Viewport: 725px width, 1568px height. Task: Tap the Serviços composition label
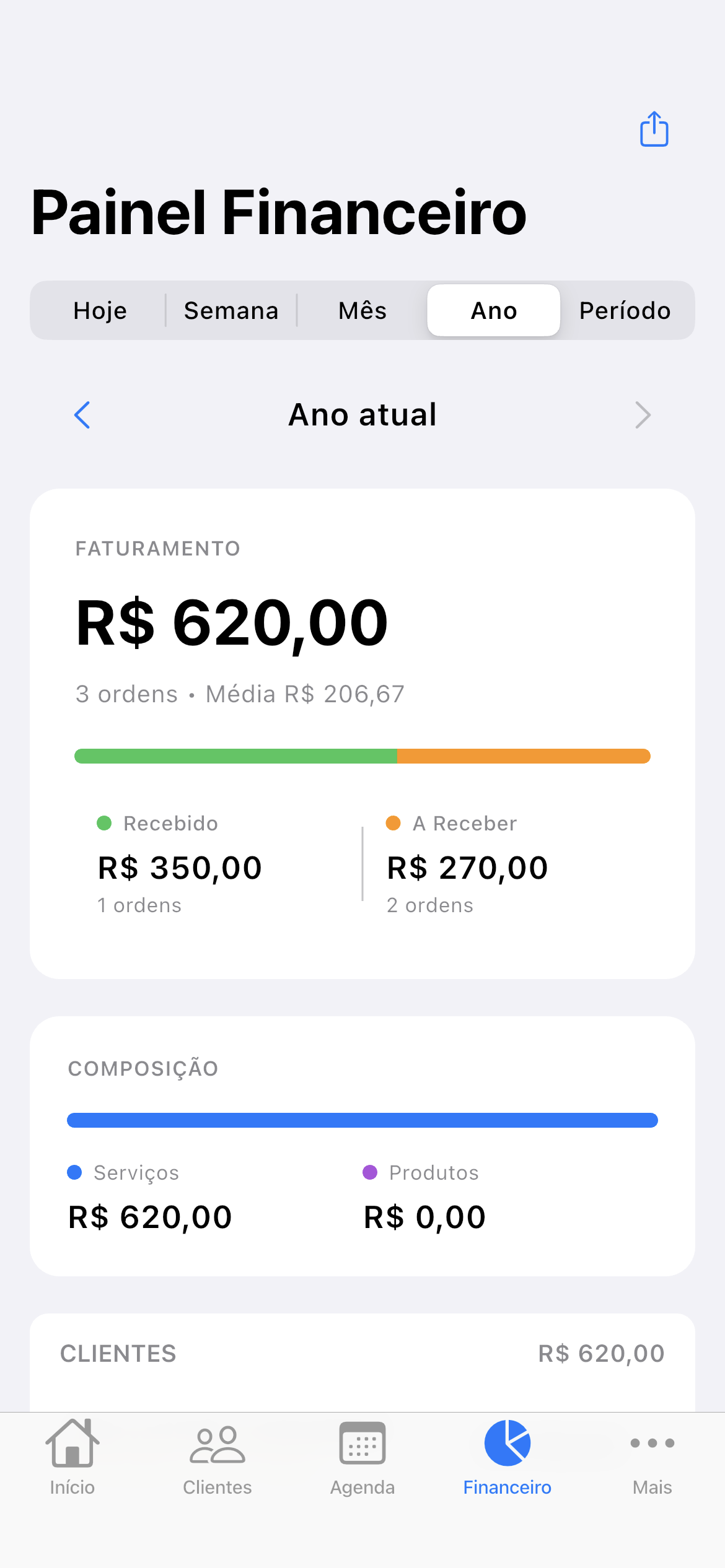coord(135,1172)
